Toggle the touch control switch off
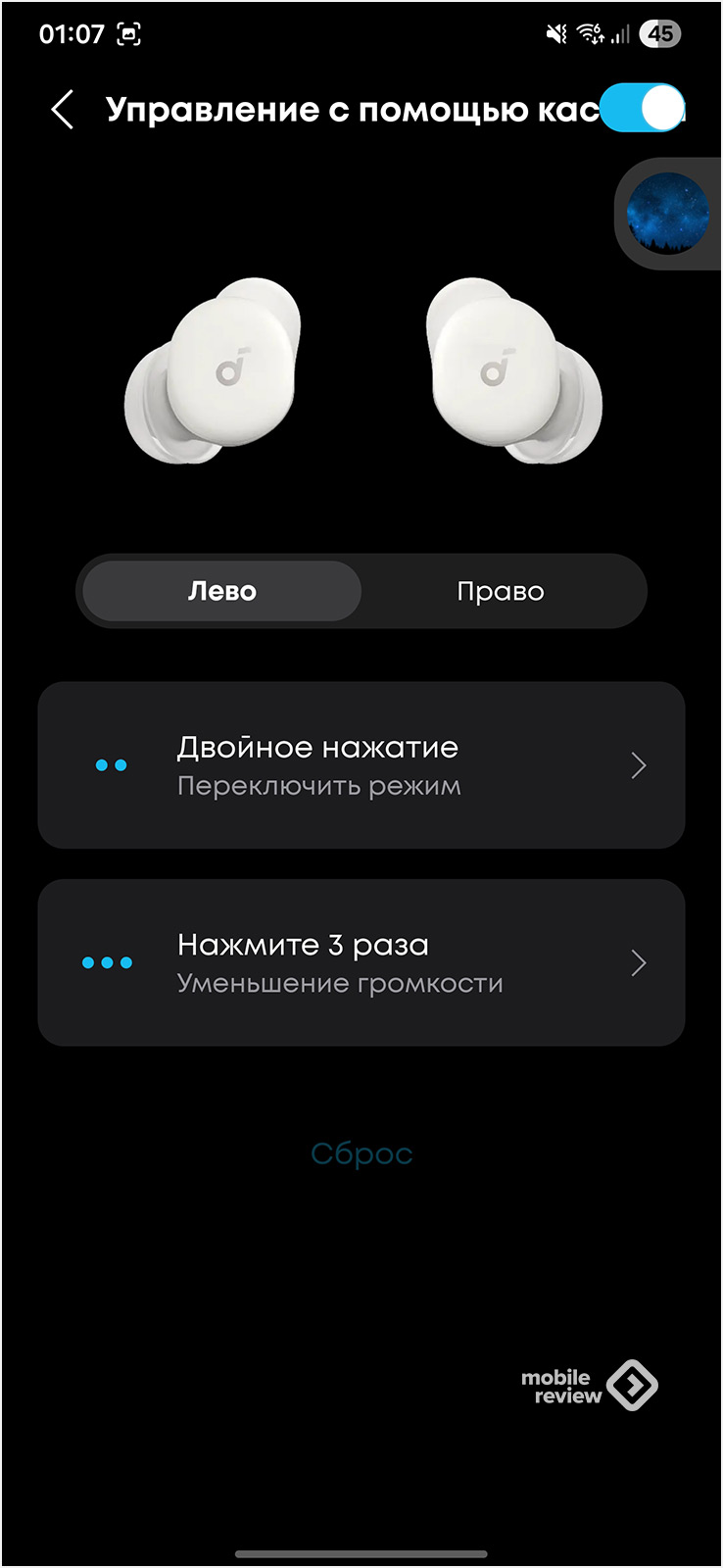 tap(643, 108)
